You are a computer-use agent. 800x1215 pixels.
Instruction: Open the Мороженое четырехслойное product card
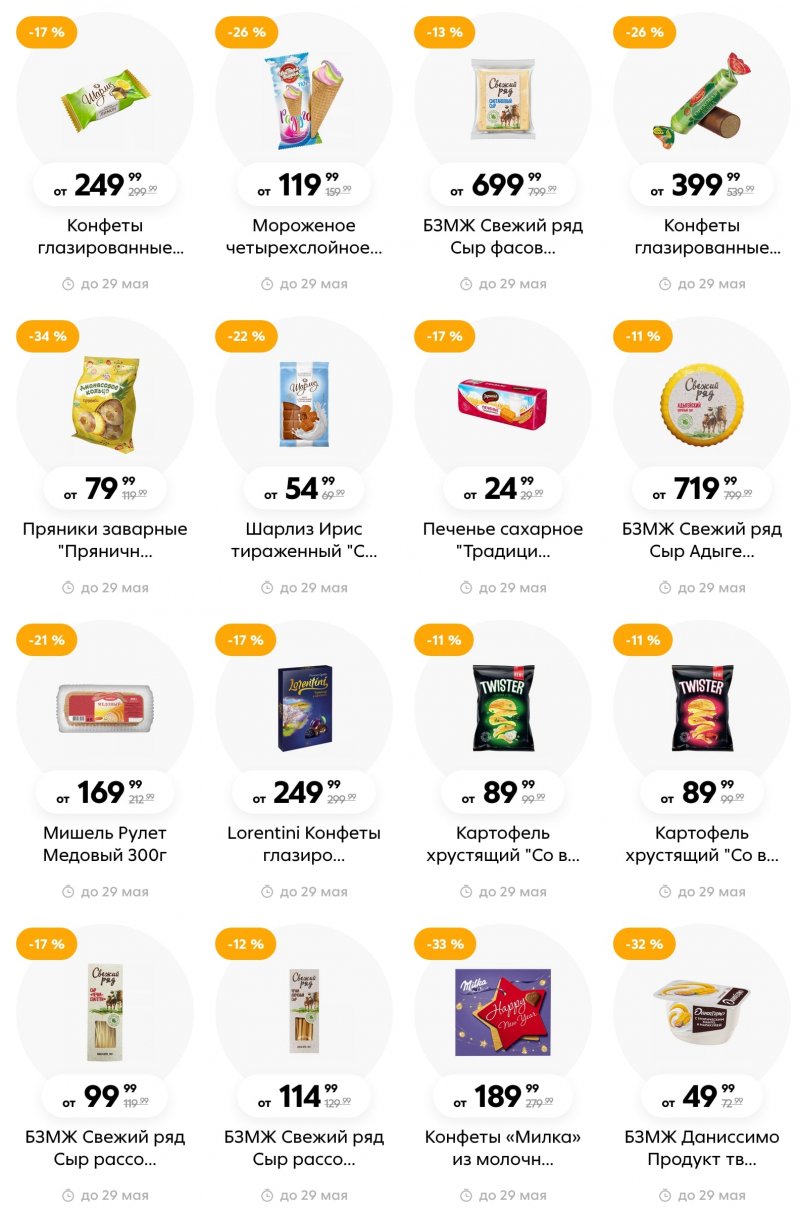point(303,236)
